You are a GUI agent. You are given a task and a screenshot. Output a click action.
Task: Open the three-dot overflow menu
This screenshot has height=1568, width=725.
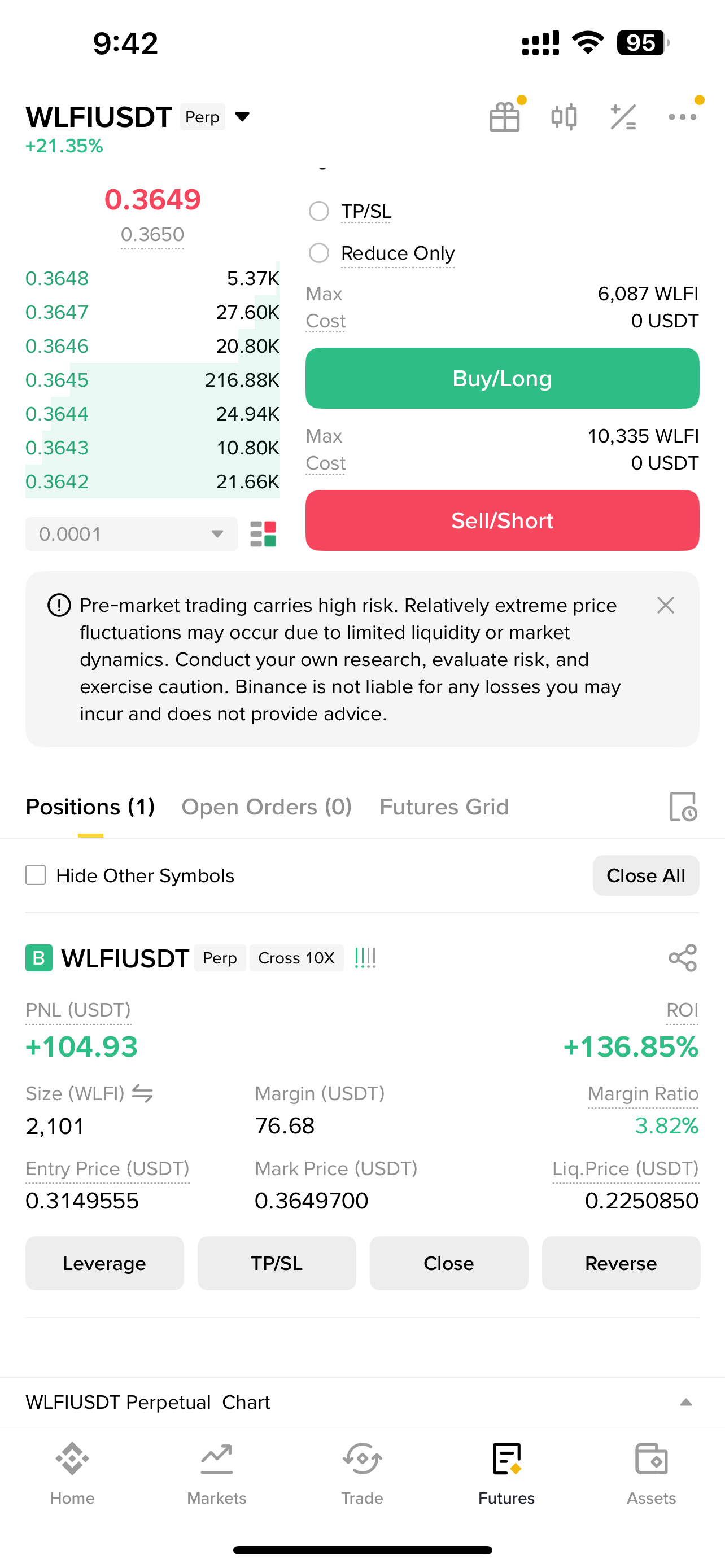click(683, 117)
